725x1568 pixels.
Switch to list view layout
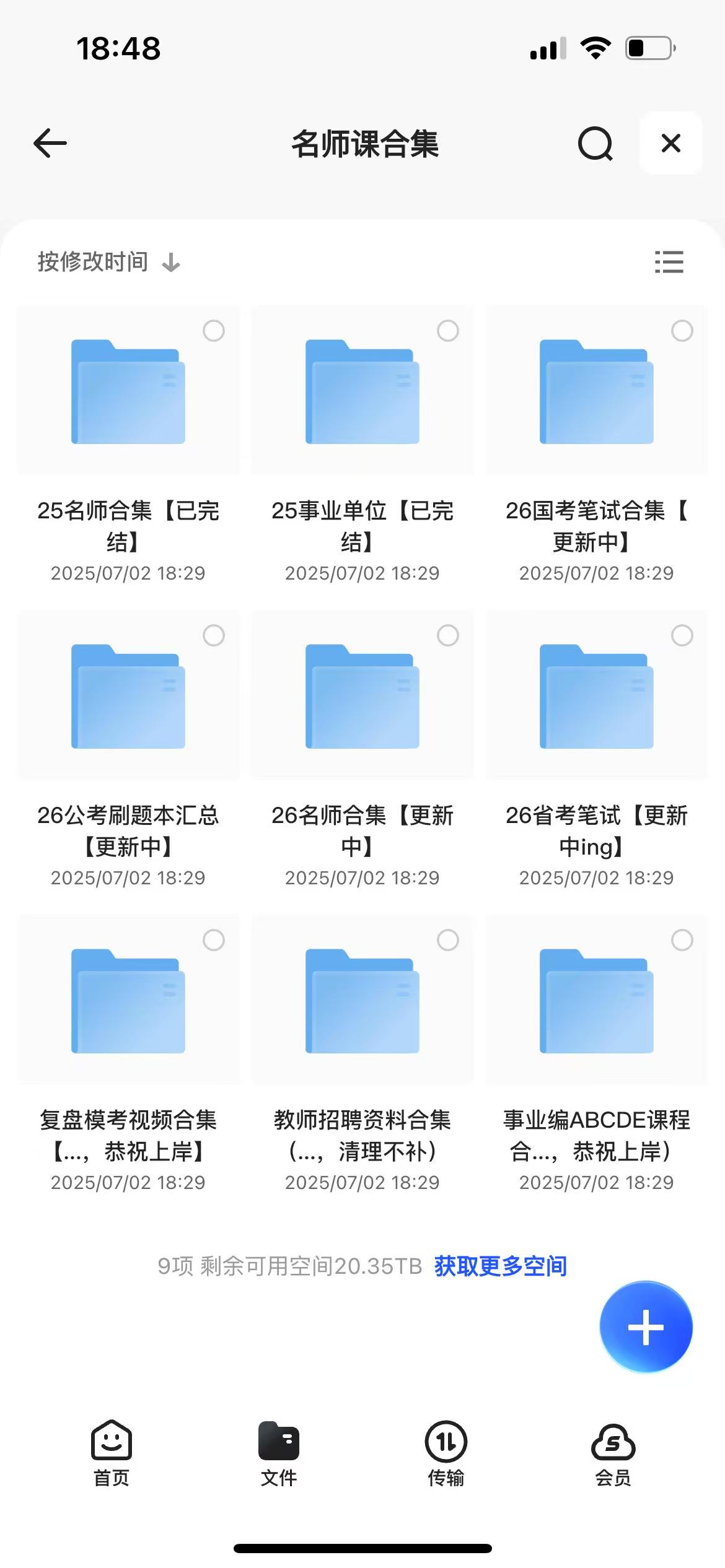coord(669,262)
